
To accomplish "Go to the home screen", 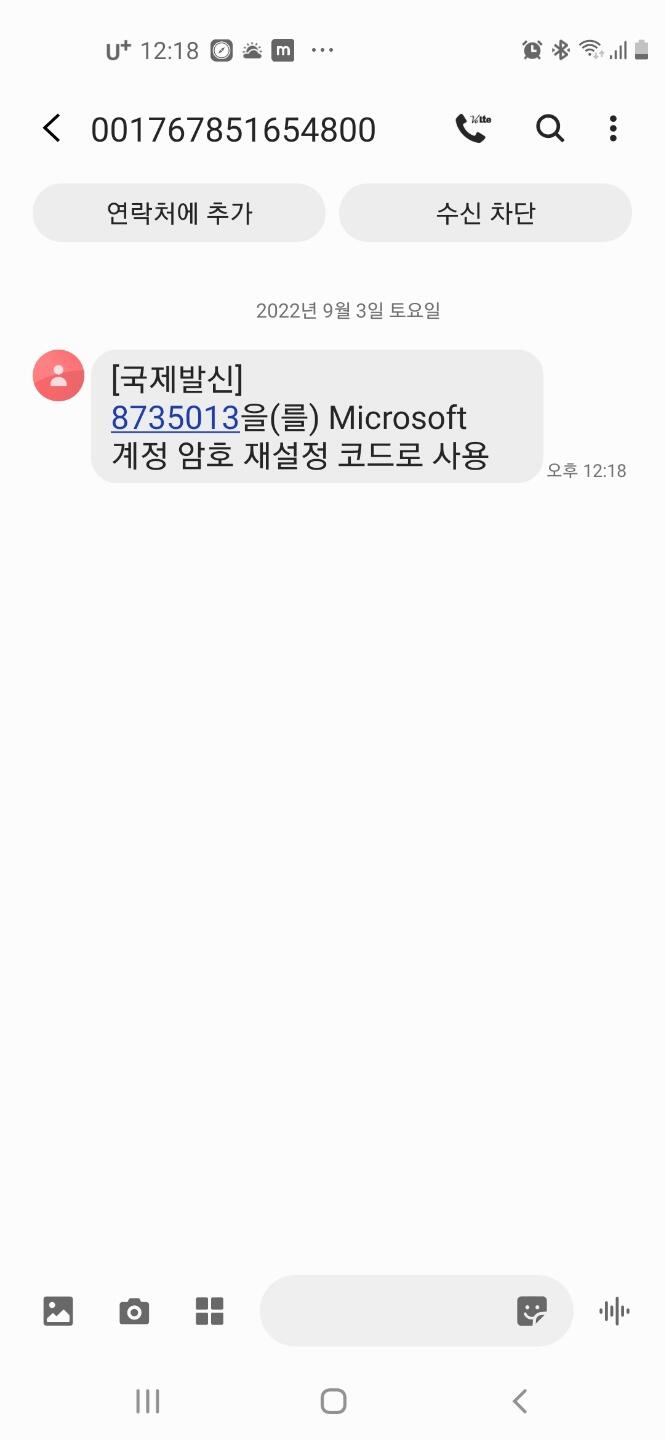I will coord(333,1402).
